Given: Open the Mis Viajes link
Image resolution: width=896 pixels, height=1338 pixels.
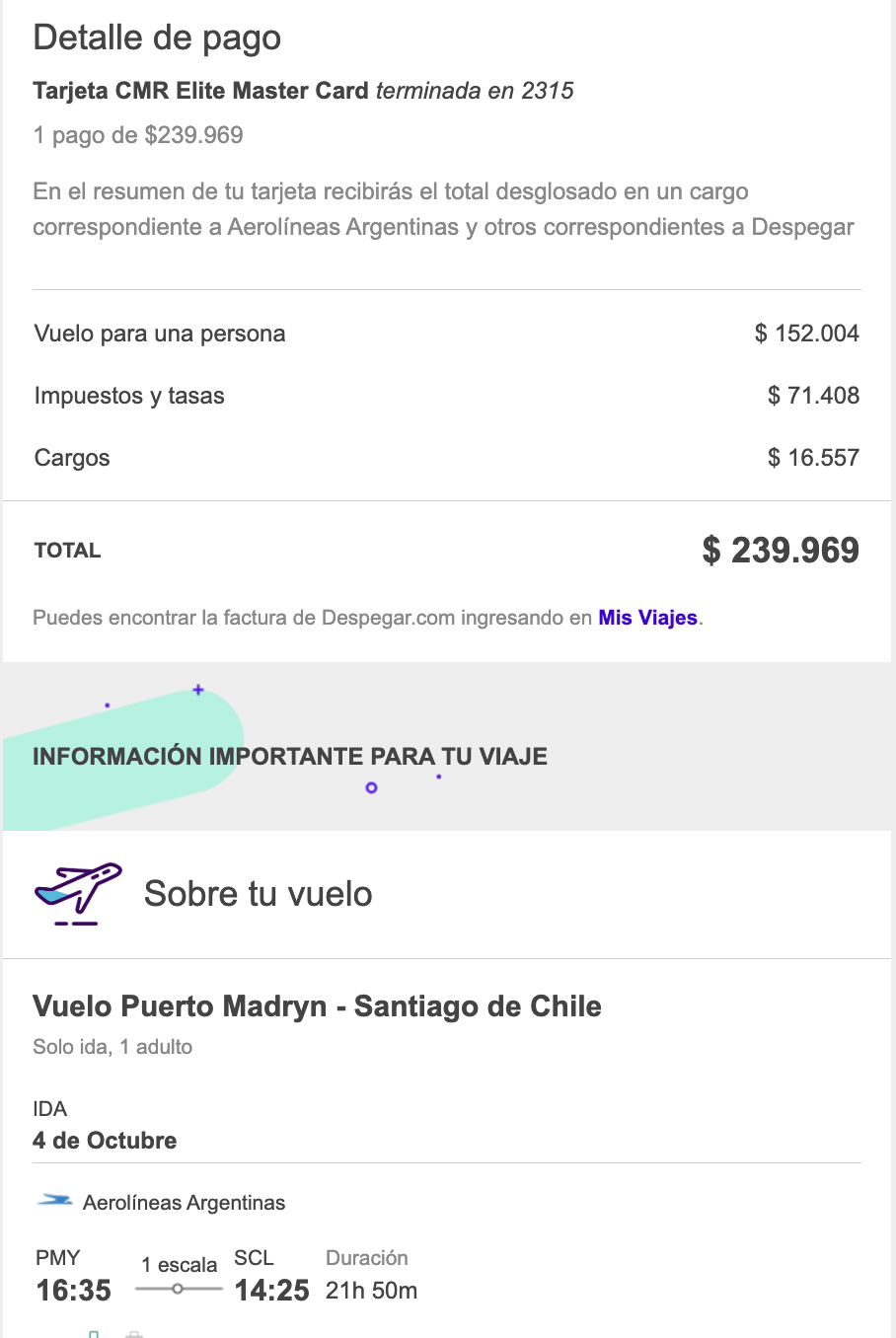Looking at the screenshot, I should [x=647, y=618].
